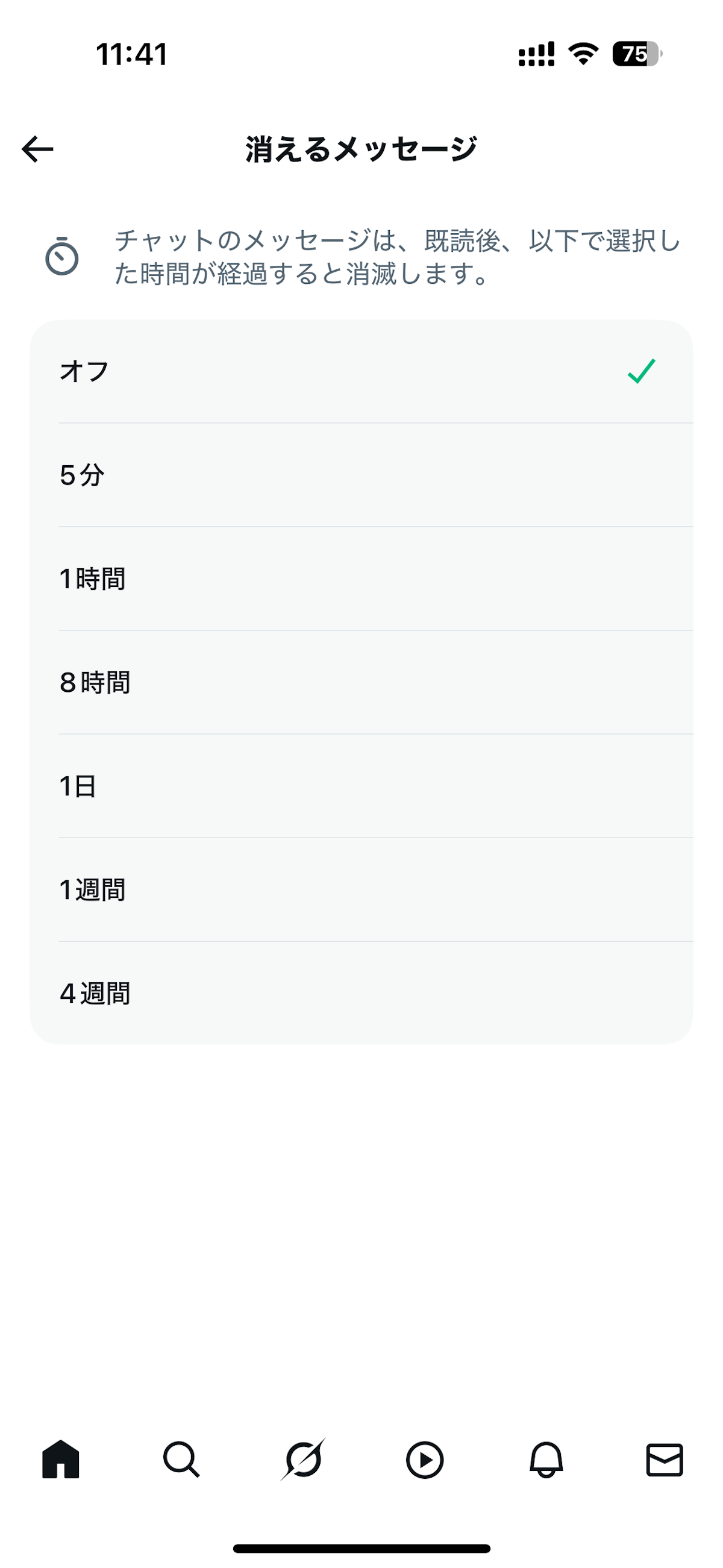Choose 1週間 for message expiry
723x1568 pixels.
tap(361, 889)
